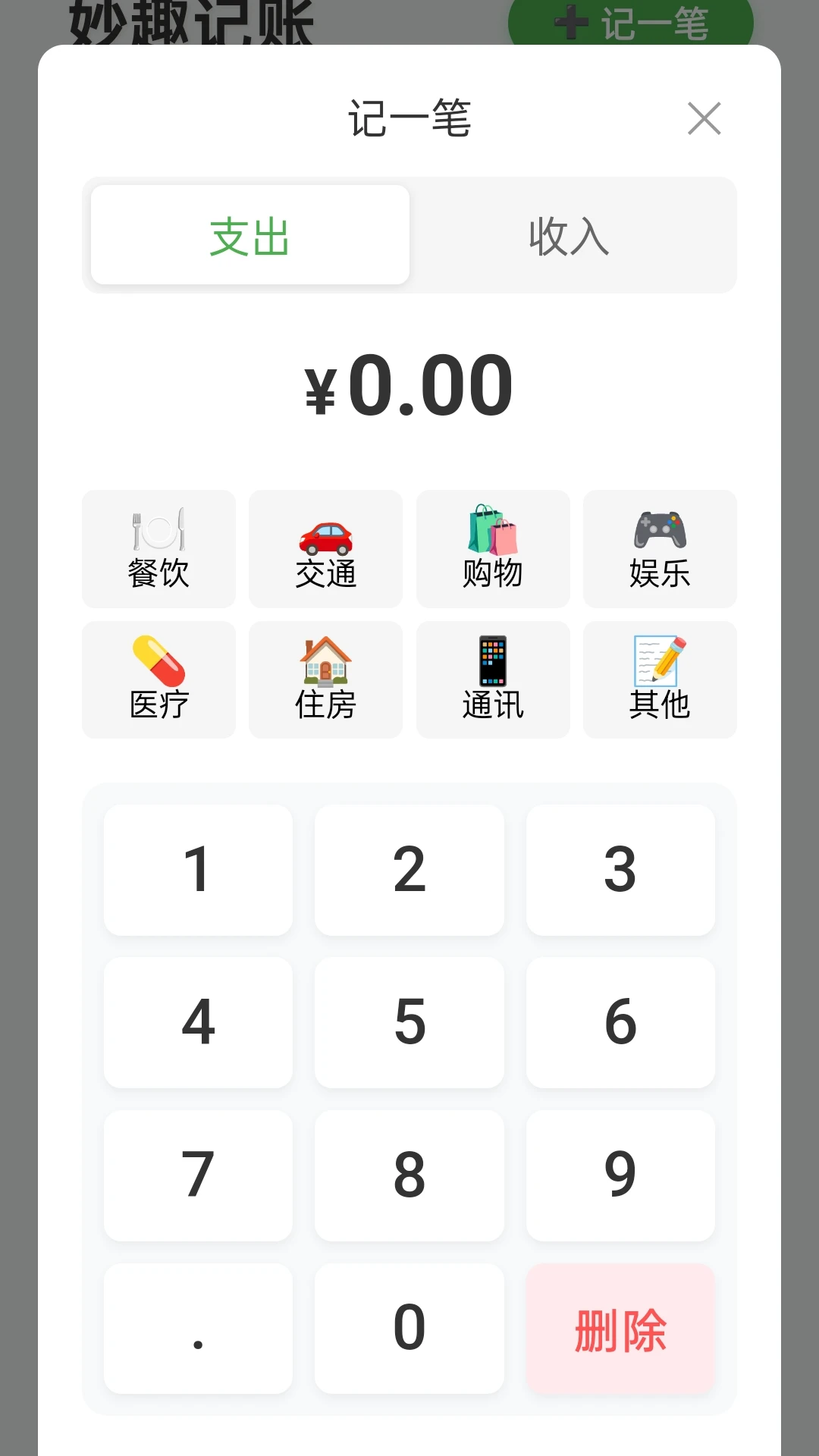819x1456 pixels.
Task: Select the 通讯 communication phone icon
Action: point(492,679)
